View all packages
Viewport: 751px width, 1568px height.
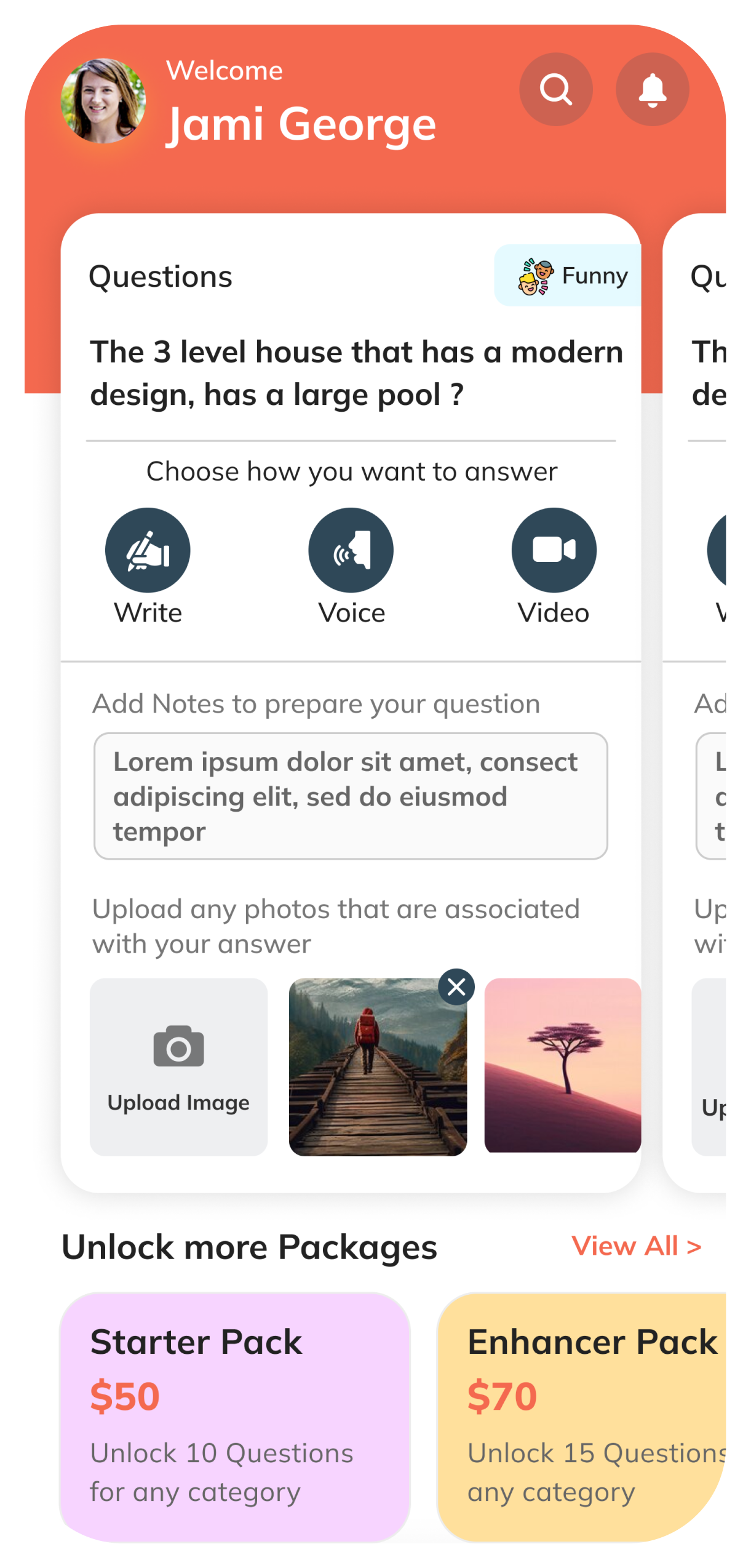(x=636, y=1246)
